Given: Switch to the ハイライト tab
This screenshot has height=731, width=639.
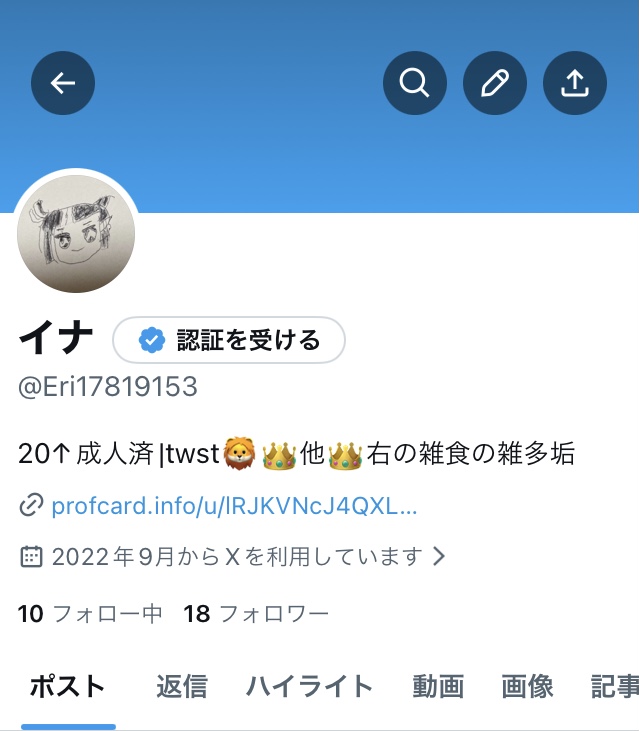Looking at the screenshot, I should [309, 686].
